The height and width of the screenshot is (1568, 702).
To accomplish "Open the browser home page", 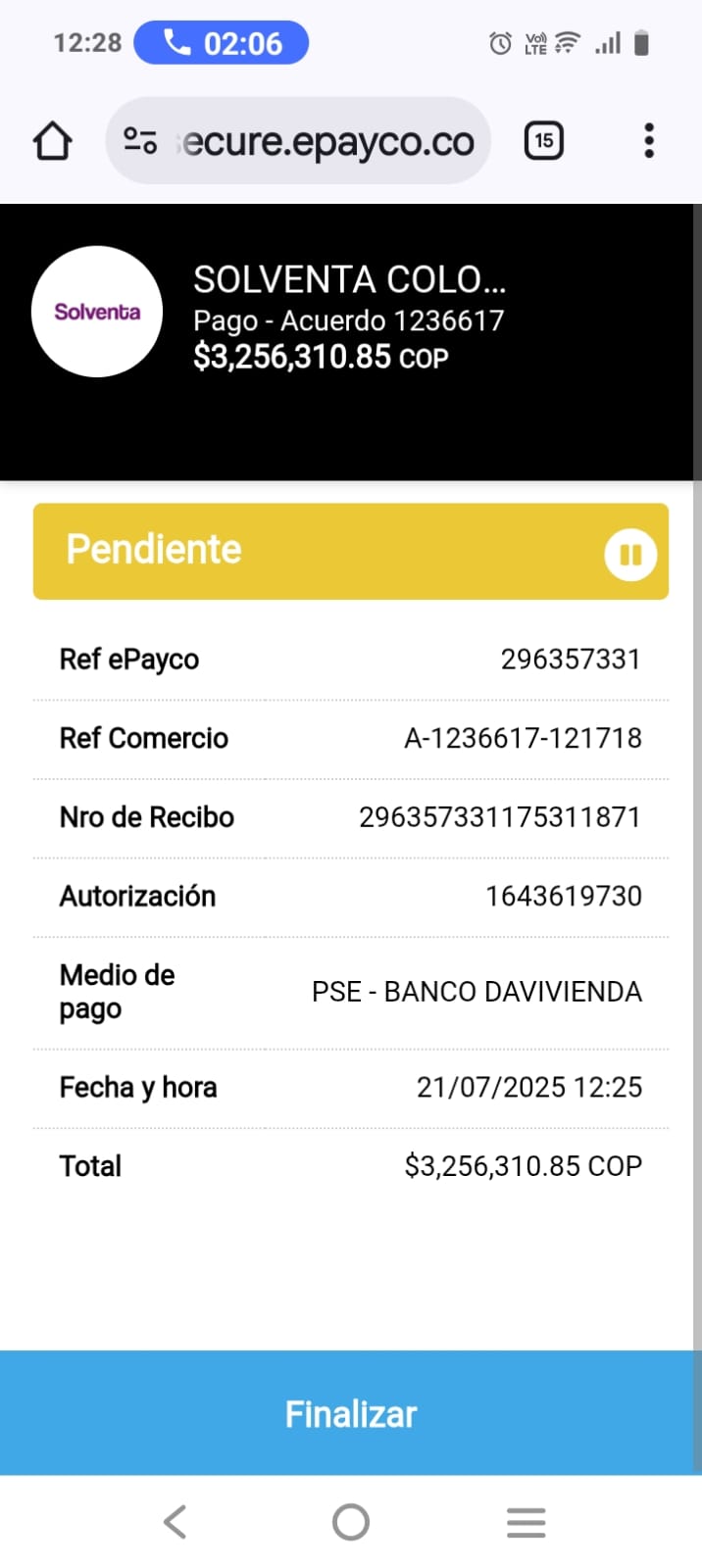I will tap(53, 141).
